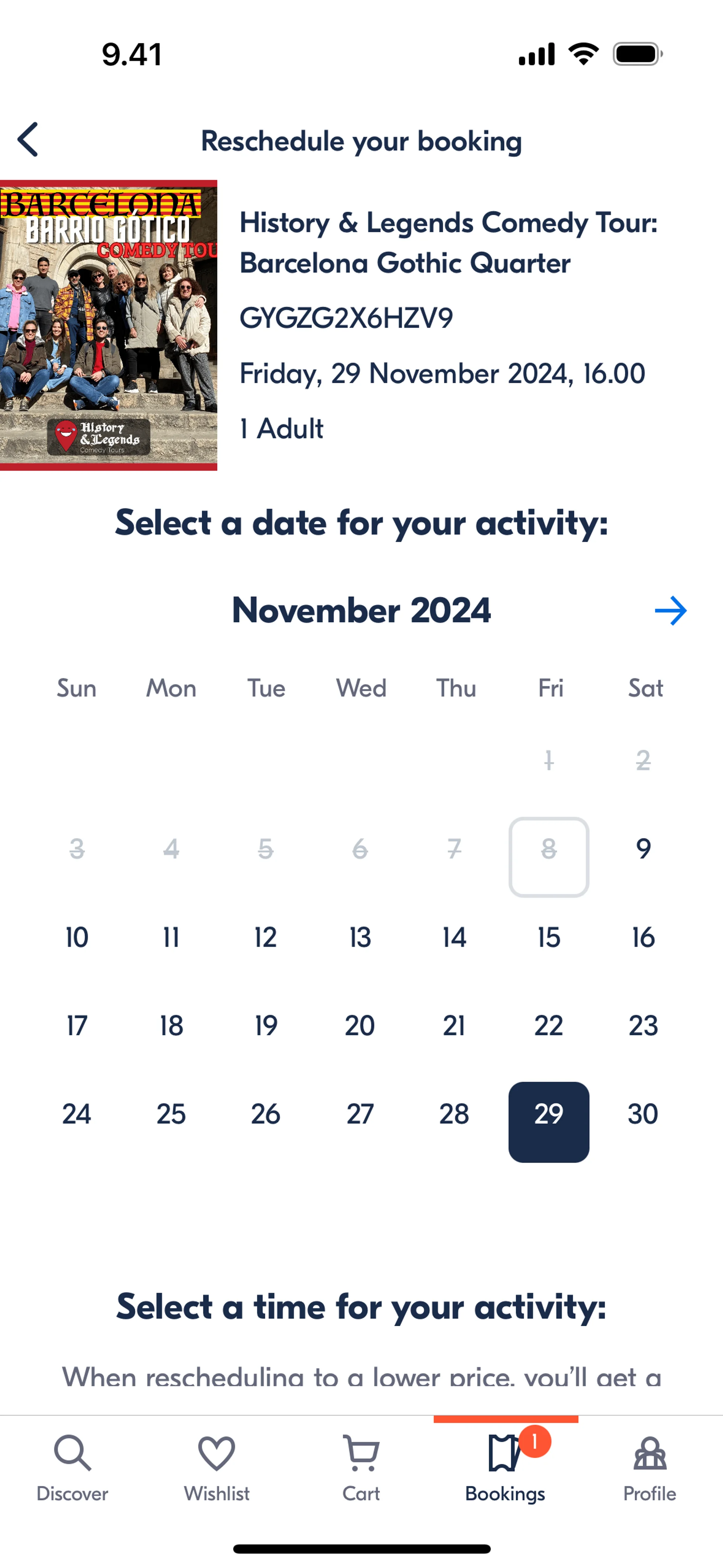
Task: Choose November 22 for the activity
Action: coord(548,1025)
